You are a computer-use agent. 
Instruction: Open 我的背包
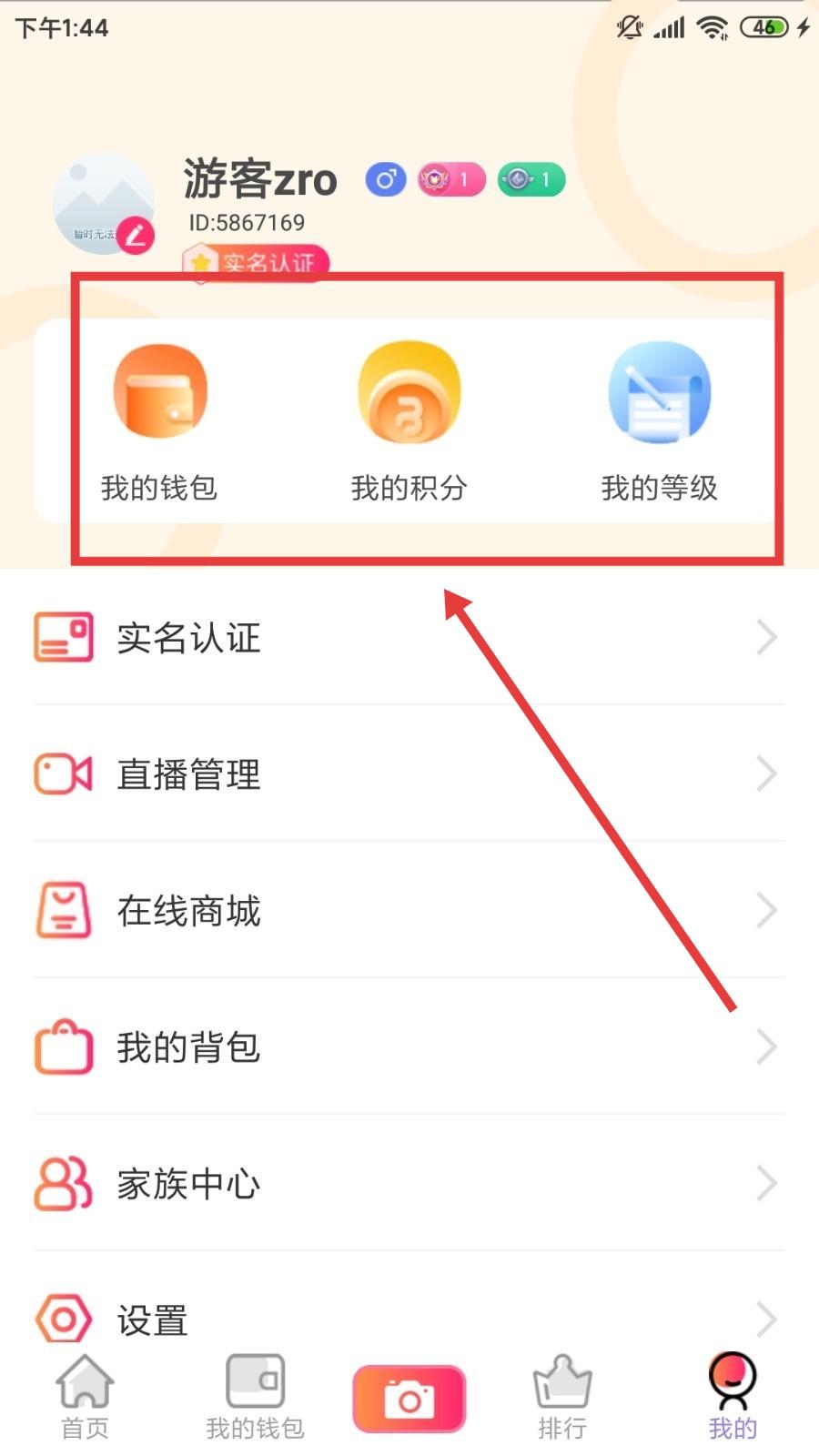(x=409, y=1047)
